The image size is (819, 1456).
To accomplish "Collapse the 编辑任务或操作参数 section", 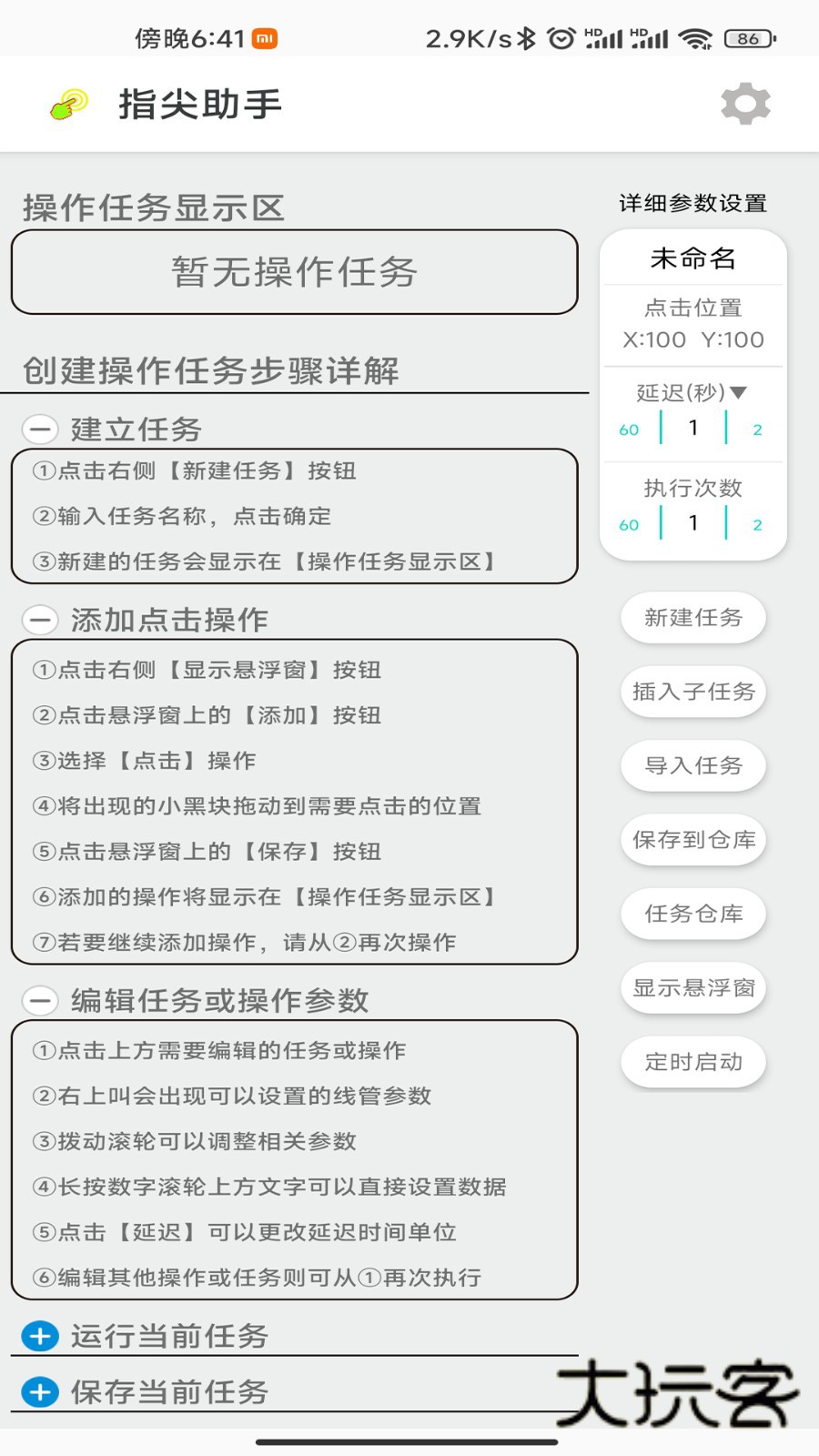I will [x=39, y=1000].
